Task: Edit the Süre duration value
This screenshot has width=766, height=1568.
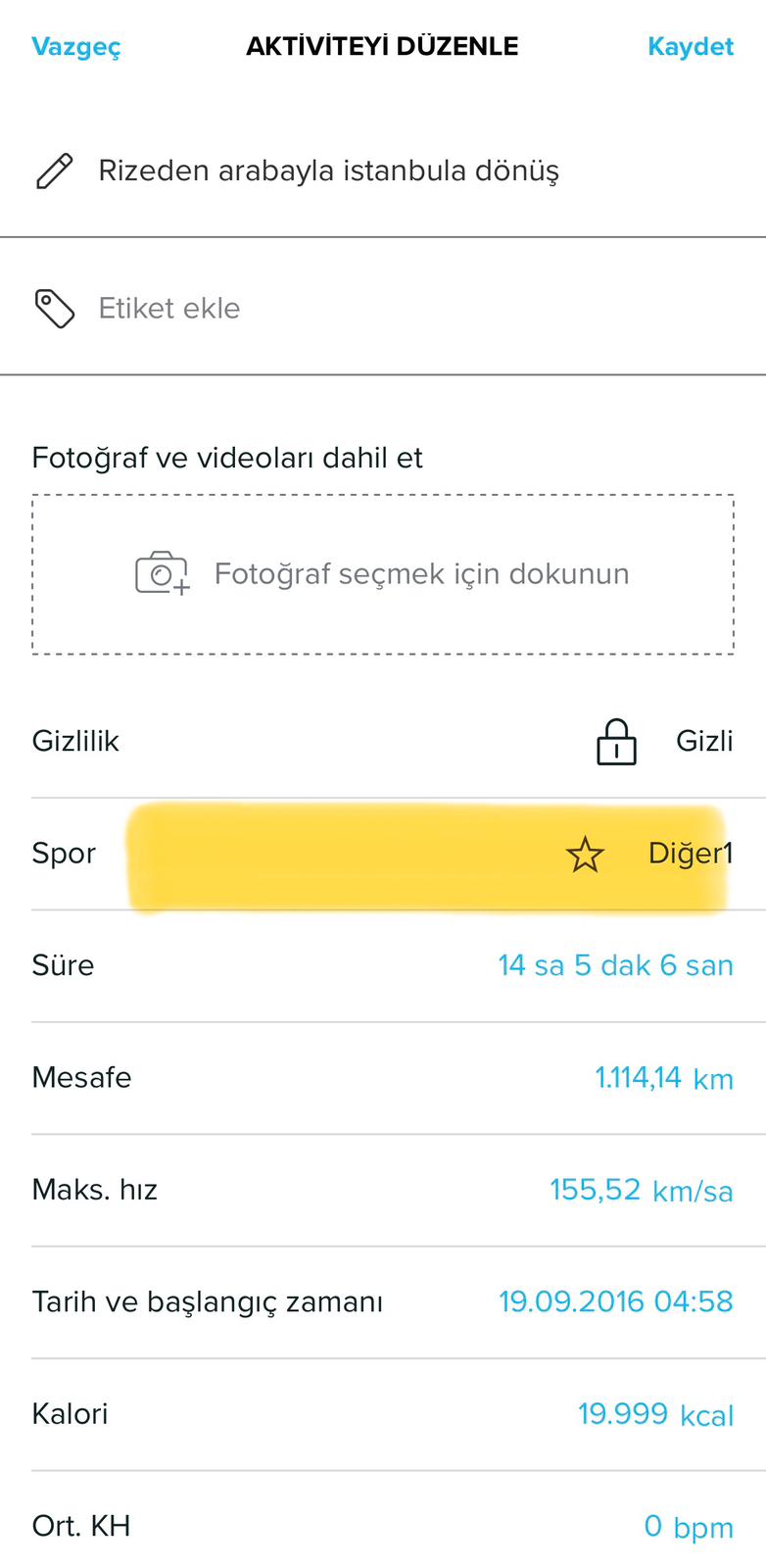Action: pyautogui.click(x=615, y=966)
